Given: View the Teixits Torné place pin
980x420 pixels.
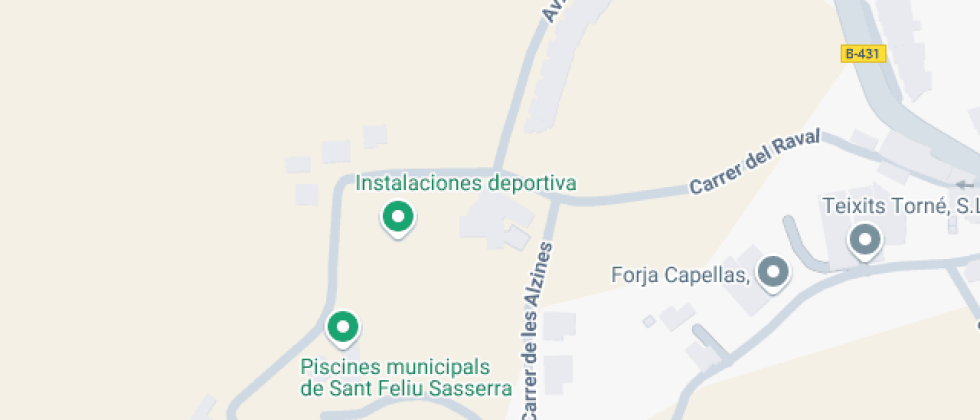Looking at the screenshot, I should pyautogui.click(x=864, y=240).
